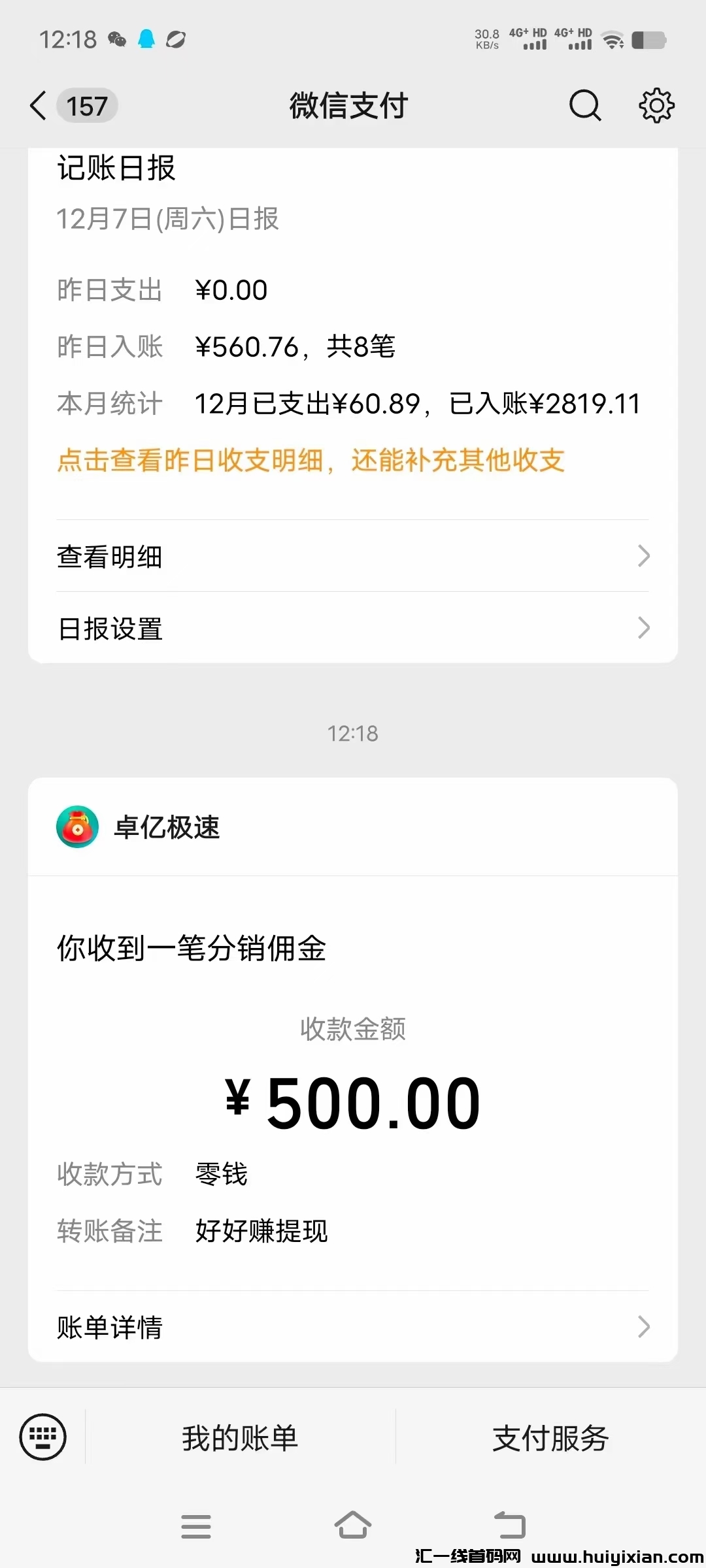706x1568 pixels.
Task: Switch to the keyboard input
Action: 43,1437
